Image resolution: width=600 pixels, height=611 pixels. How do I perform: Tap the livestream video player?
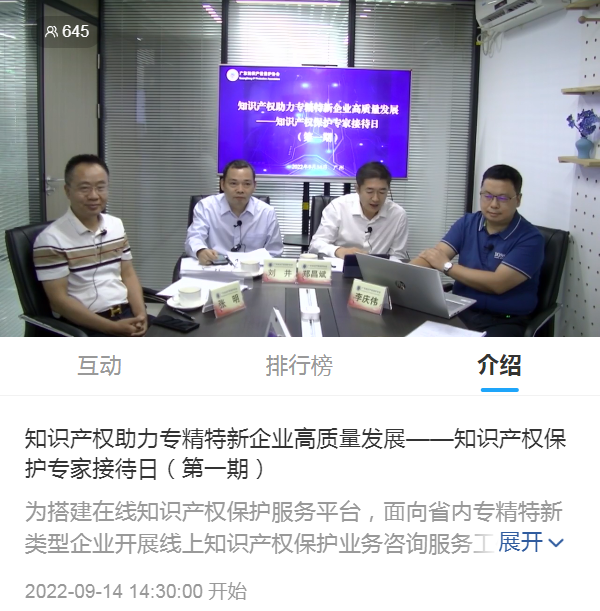300,168
